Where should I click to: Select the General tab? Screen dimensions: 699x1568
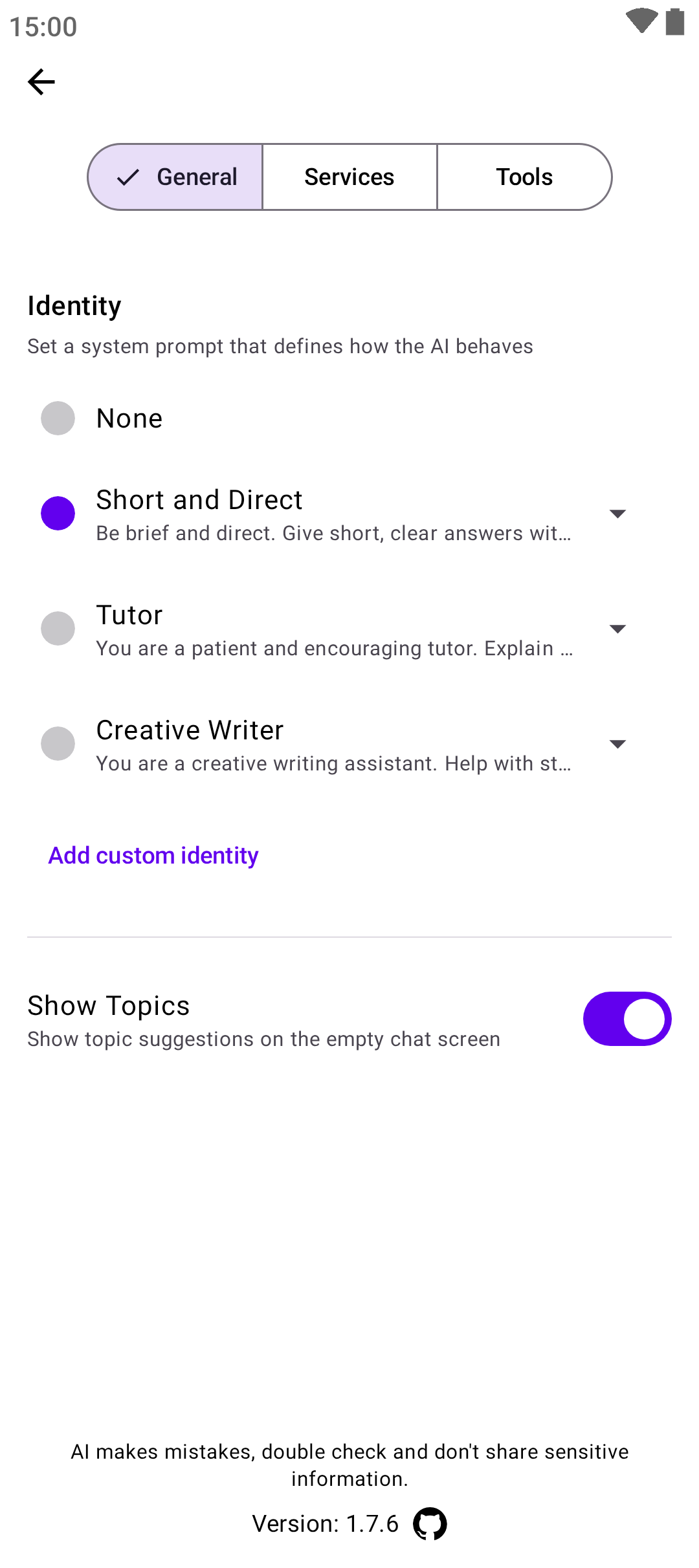(176, 177)
